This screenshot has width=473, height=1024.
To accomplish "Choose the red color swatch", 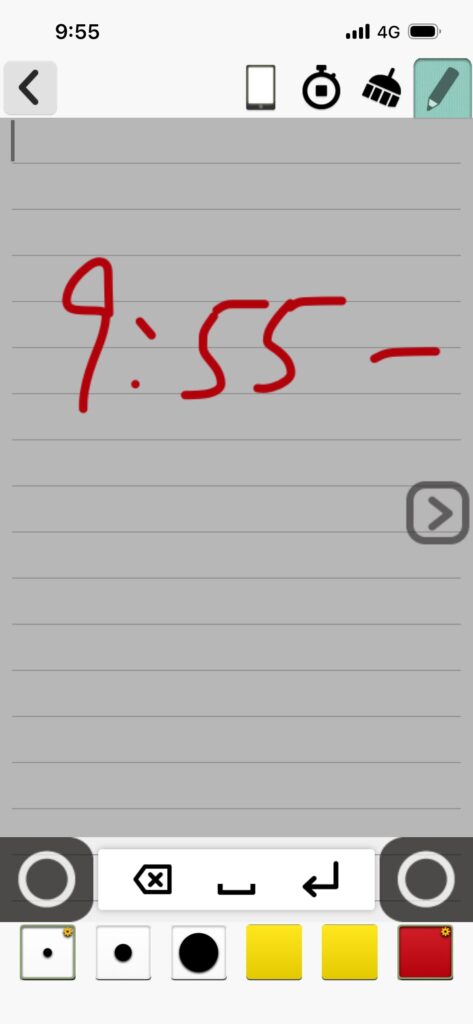I will (425, 952).
